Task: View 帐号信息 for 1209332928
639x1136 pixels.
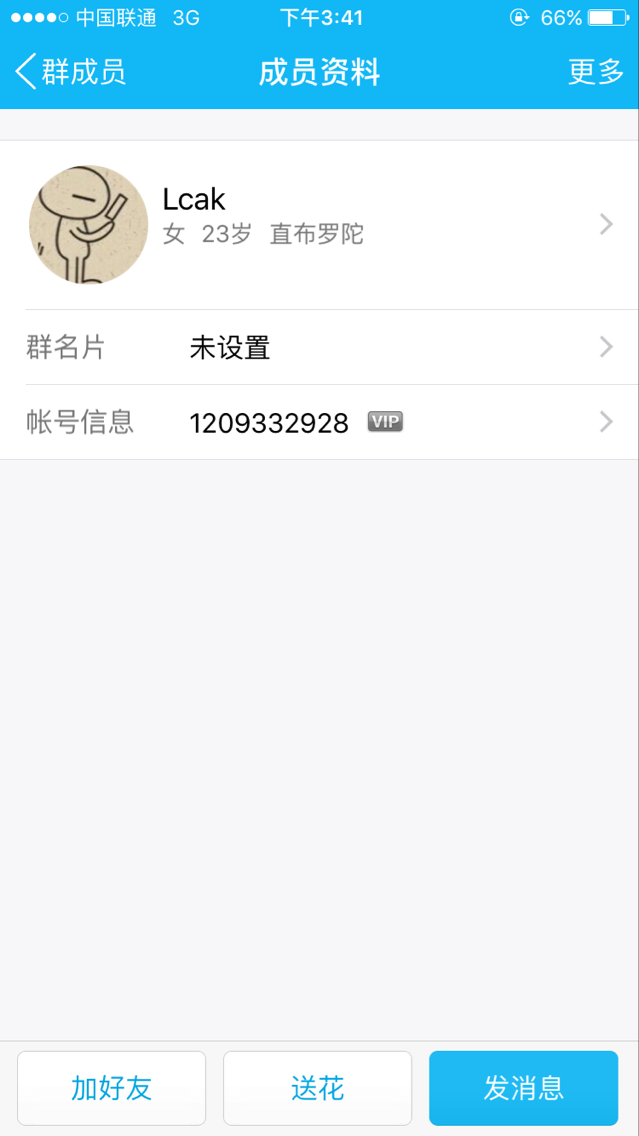Action: point(320,422)
